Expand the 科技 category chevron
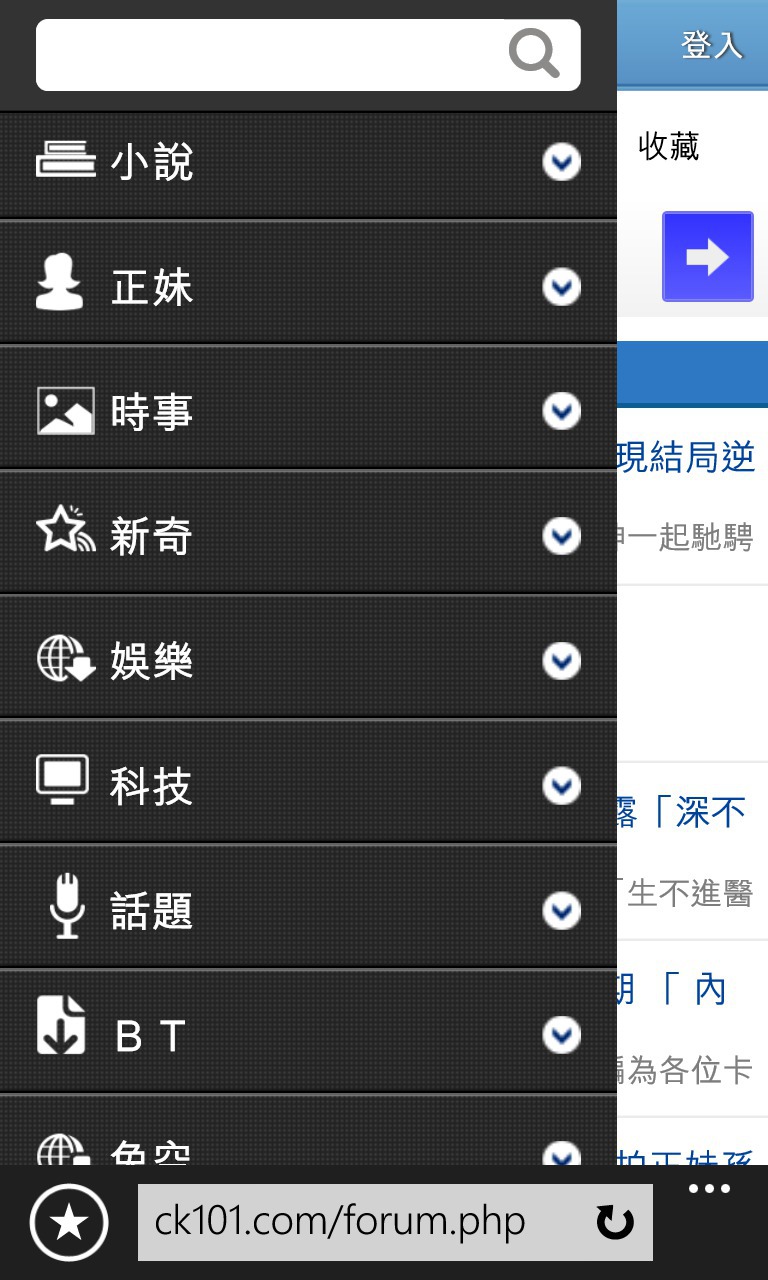This screenshot has height=1280, width=768. click(562, 785)
